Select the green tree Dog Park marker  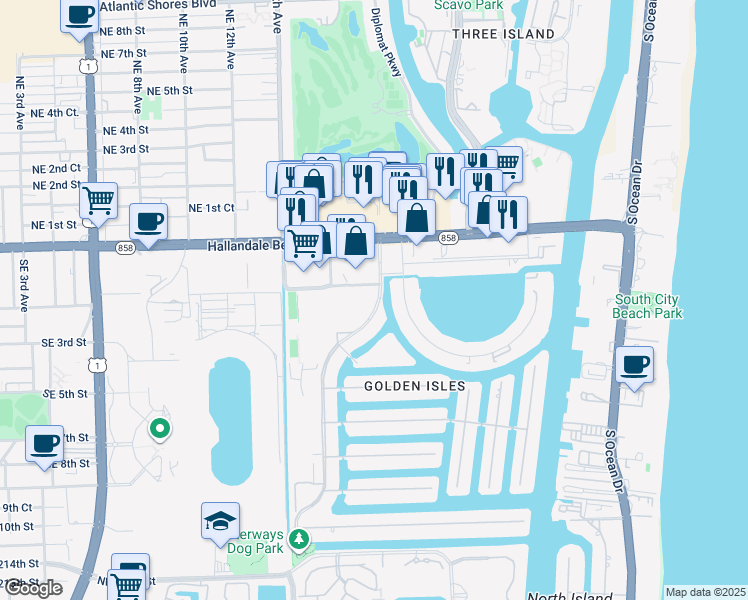tap(298, 541)
